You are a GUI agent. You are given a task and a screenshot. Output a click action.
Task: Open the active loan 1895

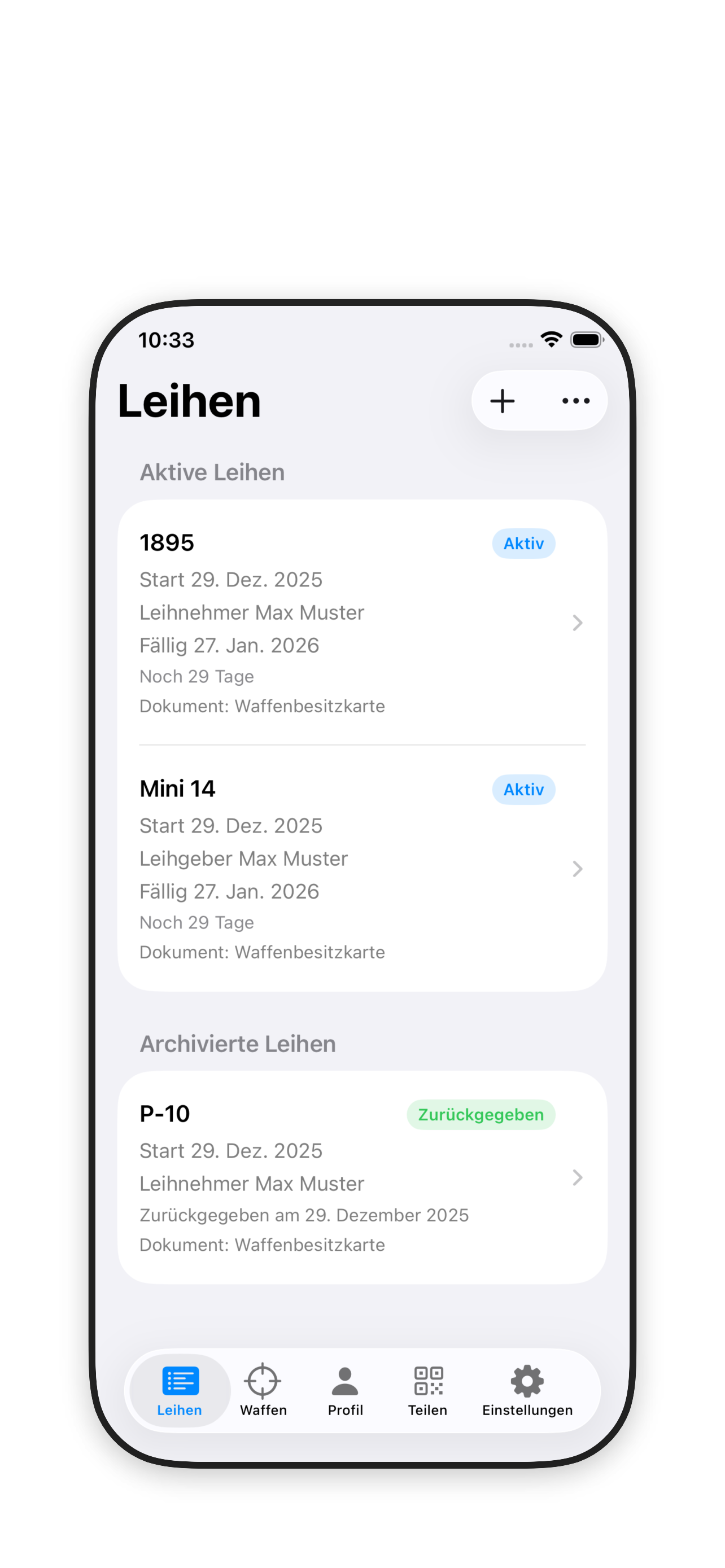362,622
